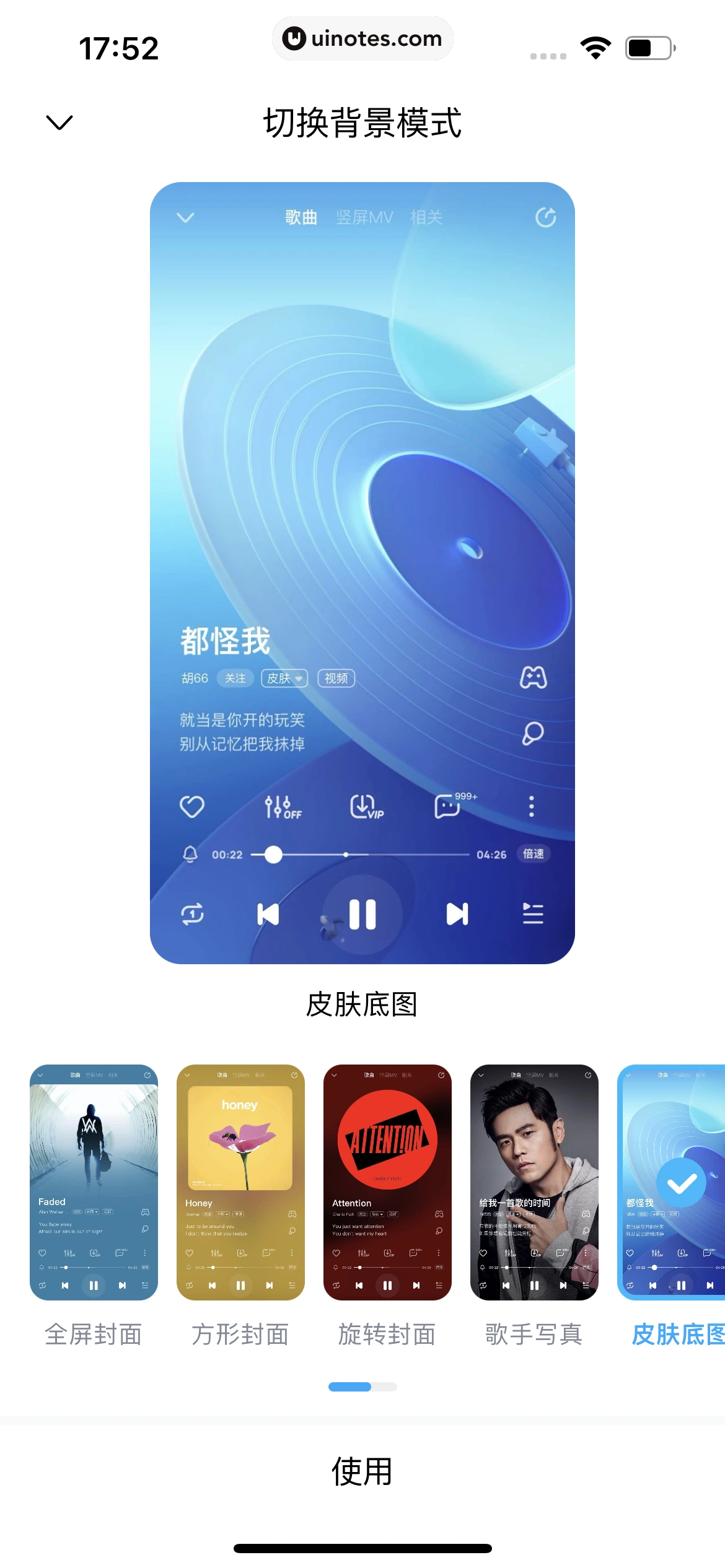Switch to the 歌手写真 background mode

(x=534, y=1182)
